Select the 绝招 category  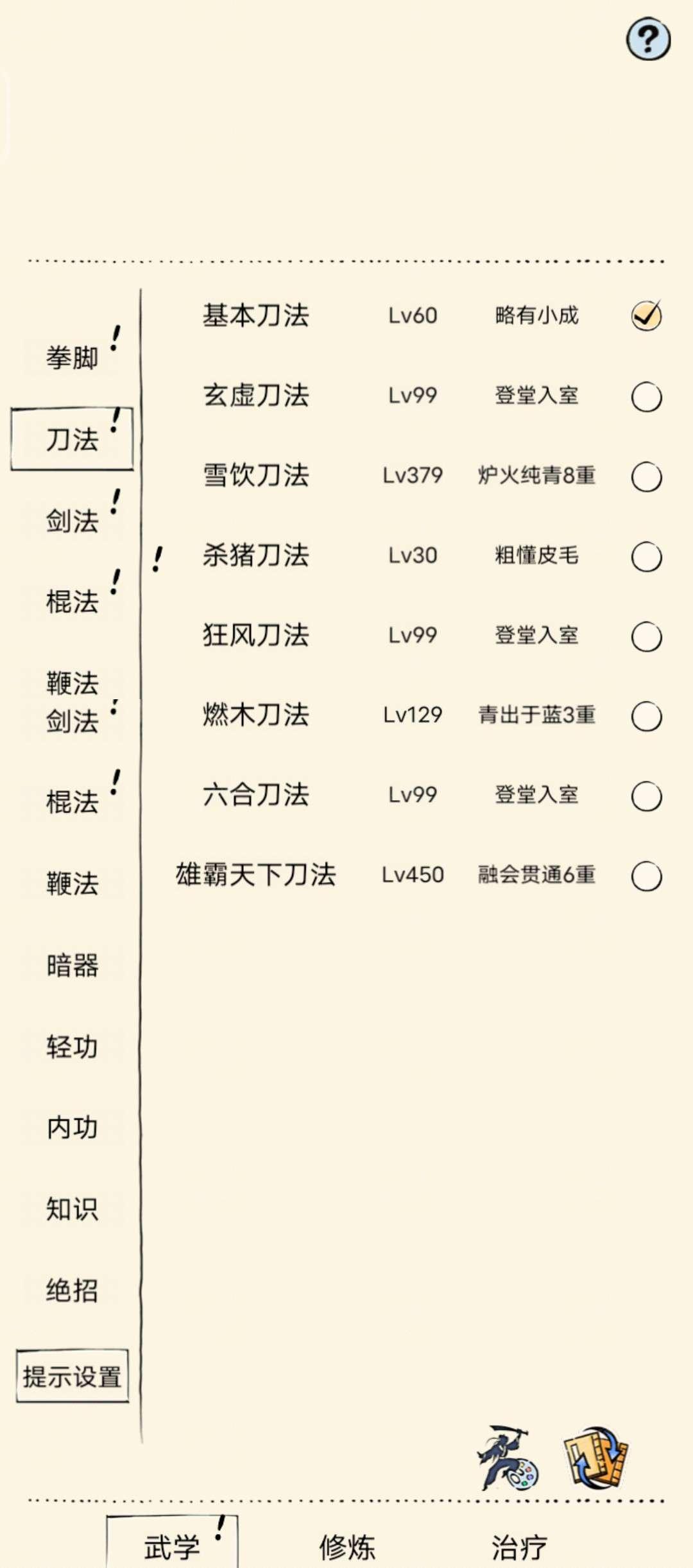[x=72, y=1290]
